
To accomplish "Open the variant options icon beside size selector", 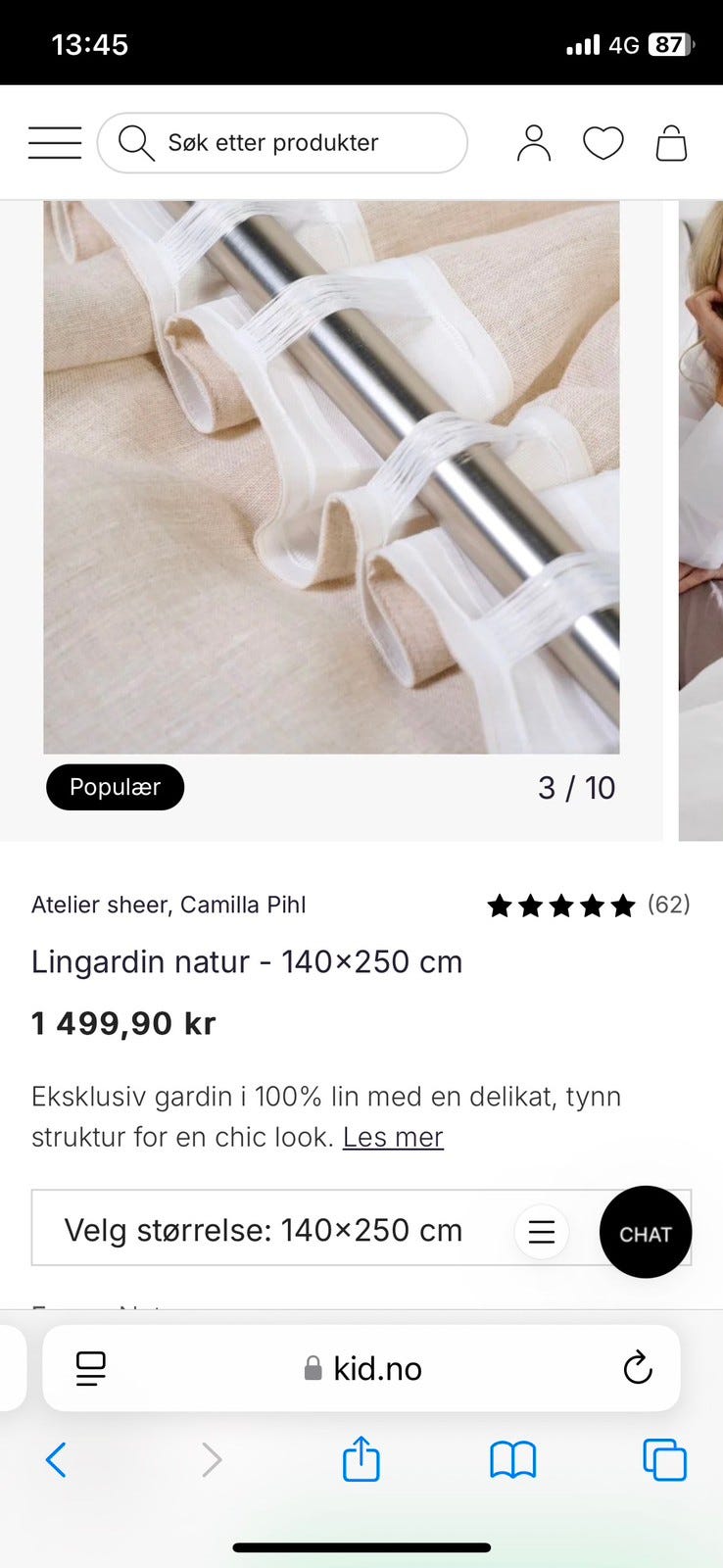I will click(x=541, y=1232).
